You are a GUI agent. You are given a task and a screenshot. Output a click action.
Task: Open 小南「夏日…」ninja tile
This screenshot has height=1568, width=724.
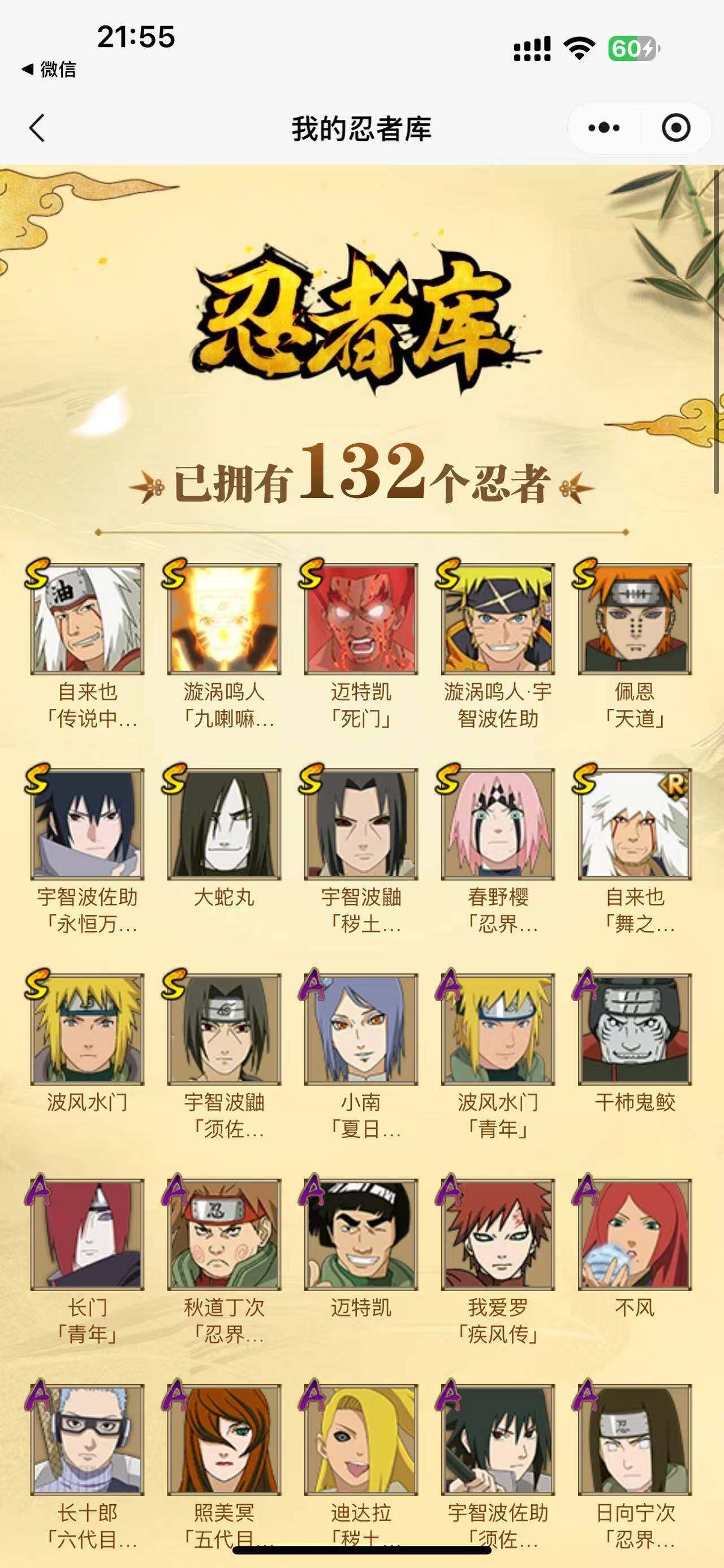pyautogui.click(x=361, y=1029)
